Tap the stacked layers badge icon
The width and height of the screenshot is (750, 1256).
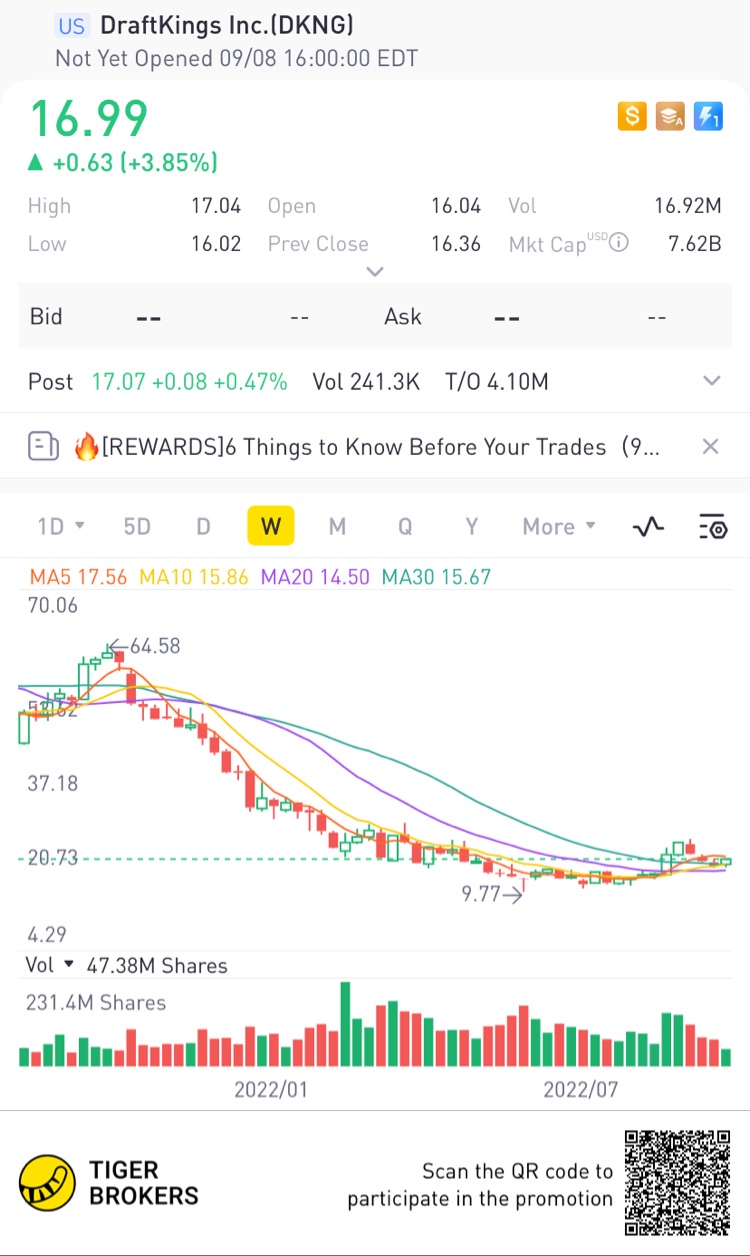tap(670, 117)
